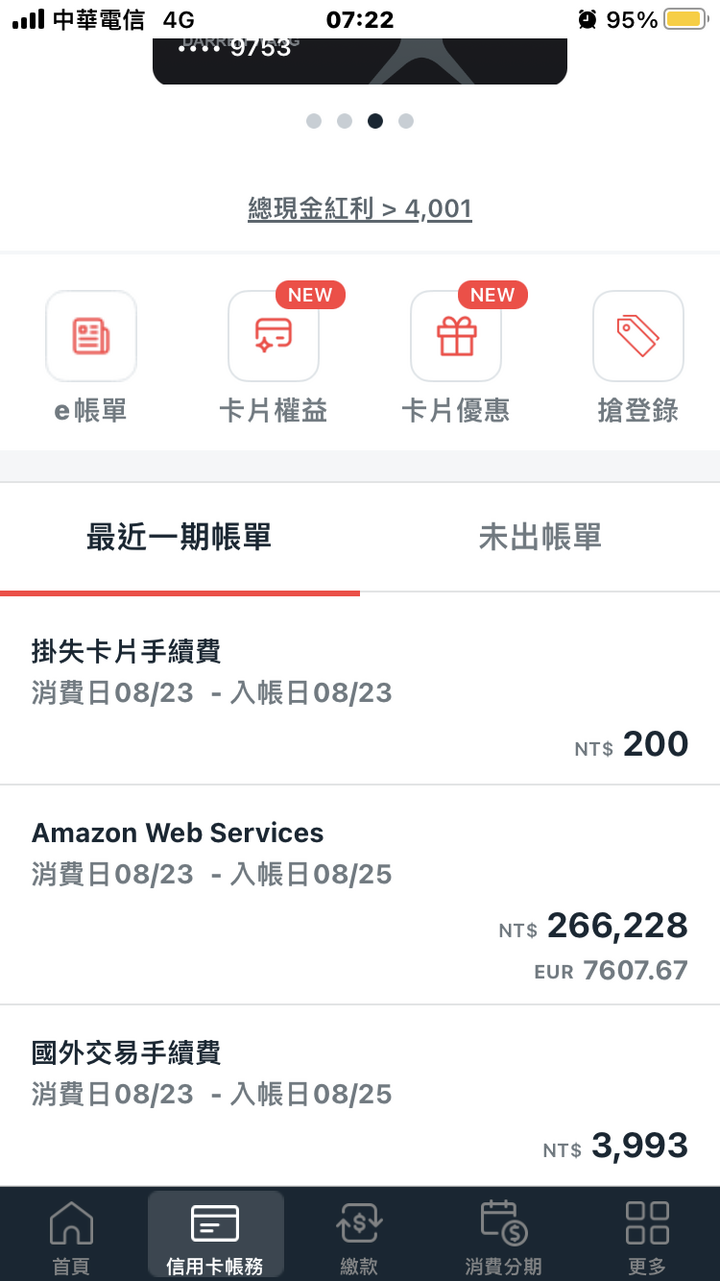720x1281 pixels.
Task: Open 搶登錄 shortcut
Action: (x=638, y=357)
